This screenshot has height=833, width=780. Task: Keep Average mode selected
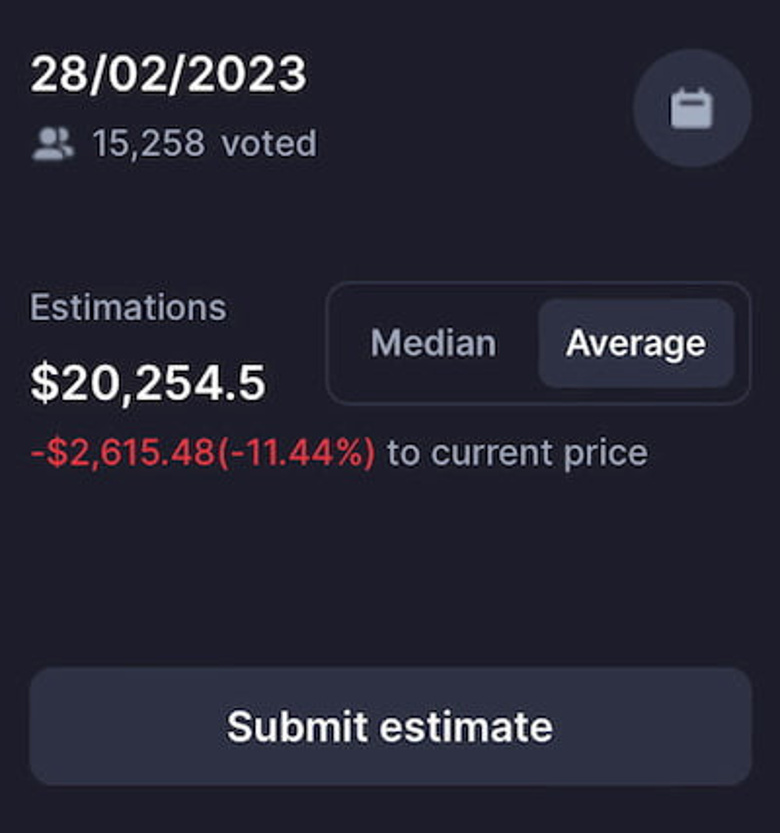coord(635,344)
